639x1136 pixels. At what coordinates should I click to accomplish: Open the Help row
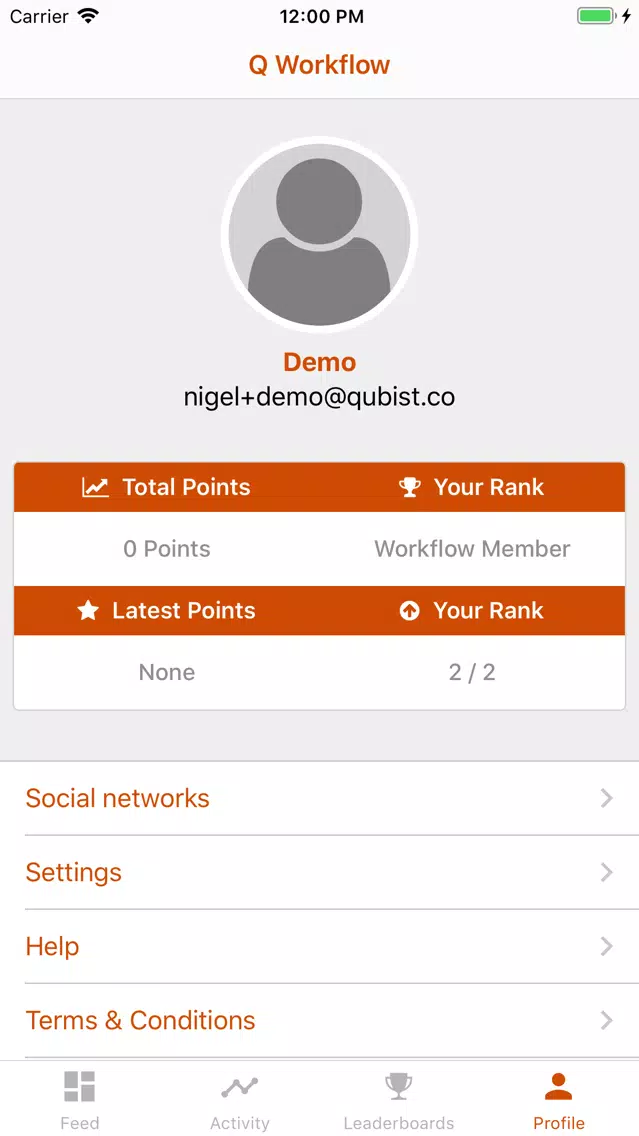point(320,946)
